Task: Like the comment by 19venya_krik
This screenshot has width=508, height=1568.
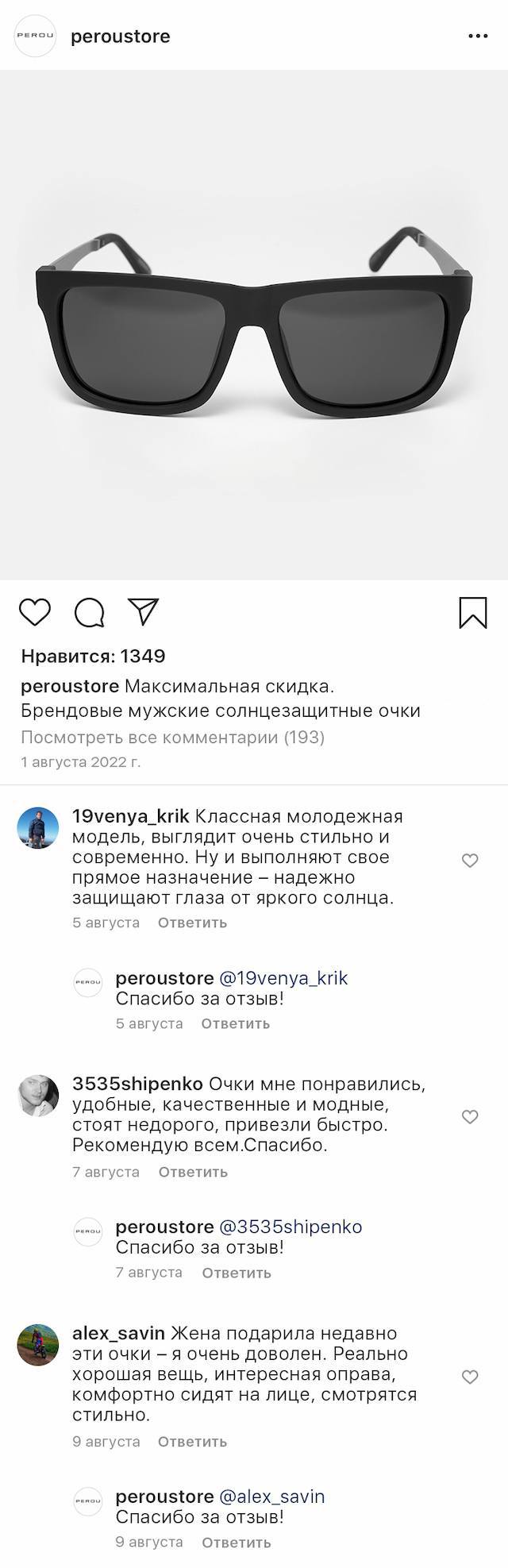Action: point(470,861)
